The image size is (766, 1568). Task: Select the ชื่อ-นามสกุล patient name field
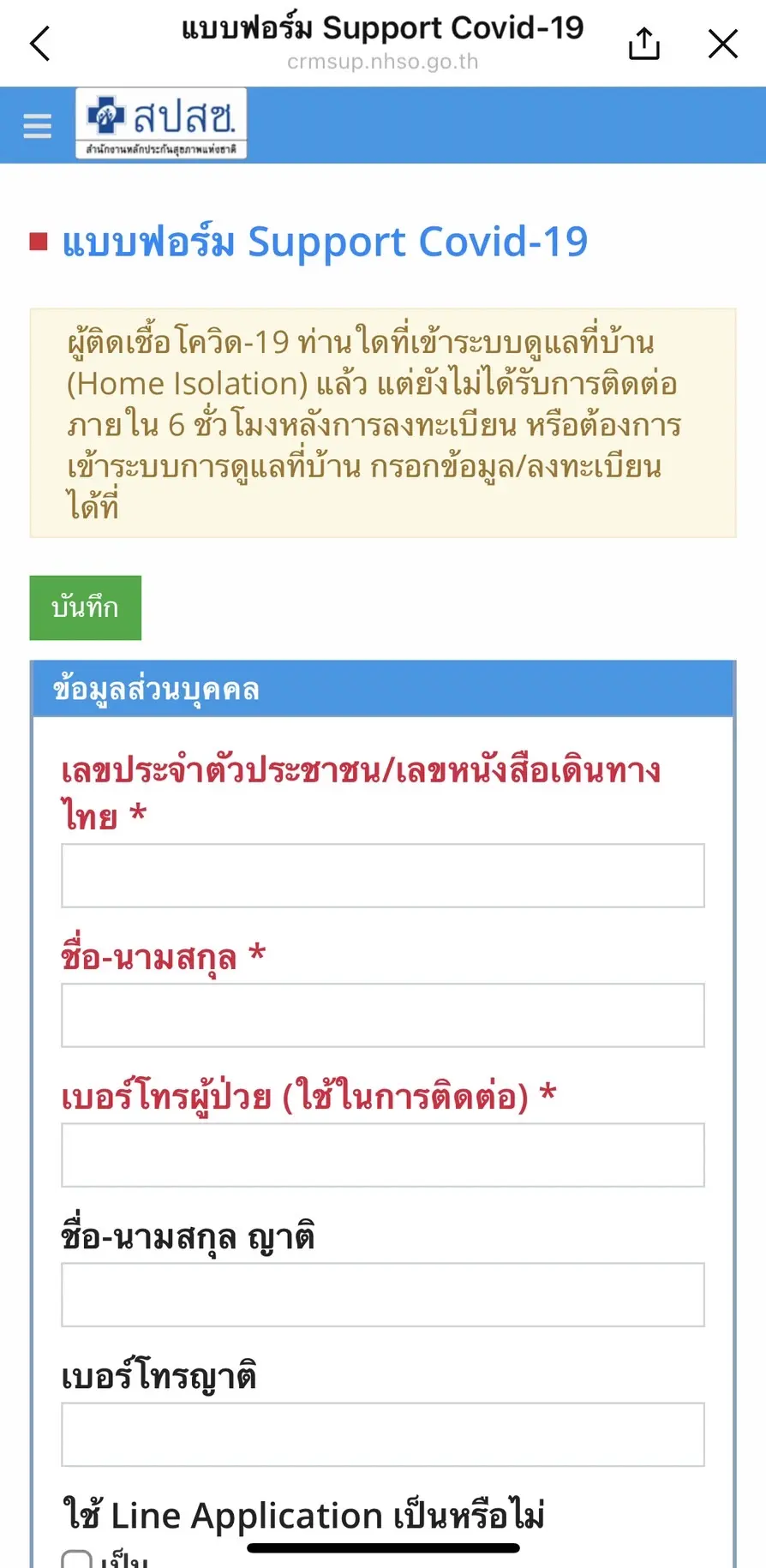point(382,1015)
